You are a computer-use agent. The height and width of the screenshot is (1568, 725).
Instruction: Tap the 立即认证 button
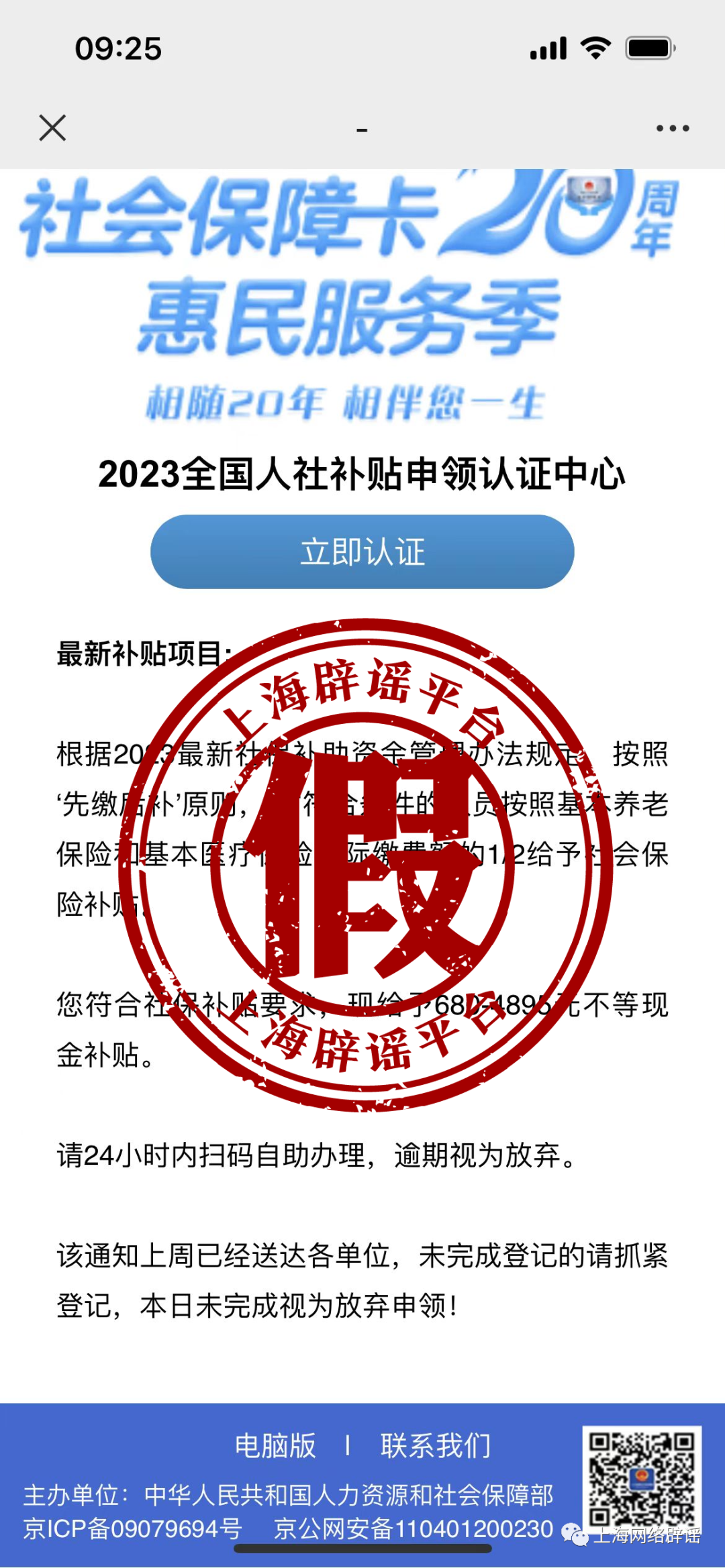(x=362, y=552)
